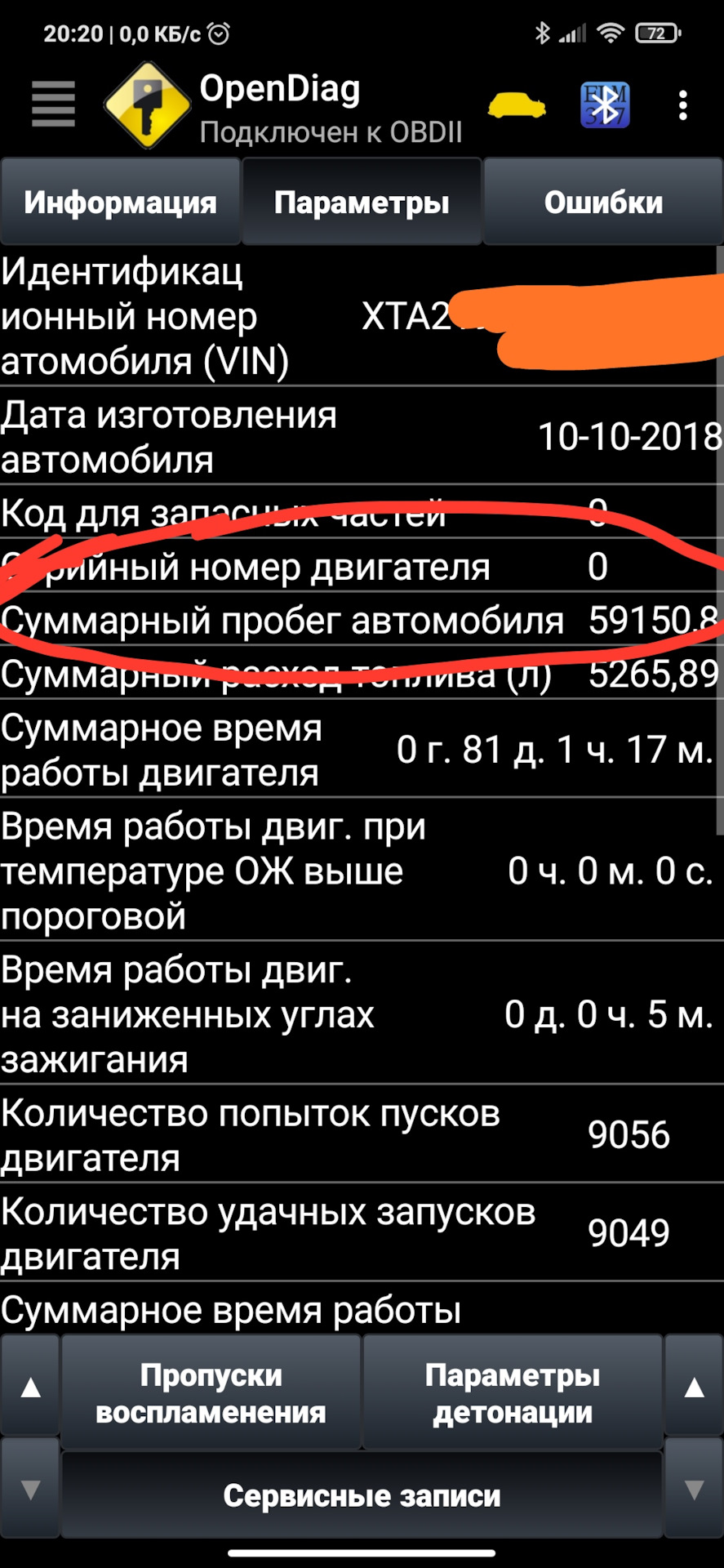Open the ELM327 Bluetooth adapter icon

point(604,105)
